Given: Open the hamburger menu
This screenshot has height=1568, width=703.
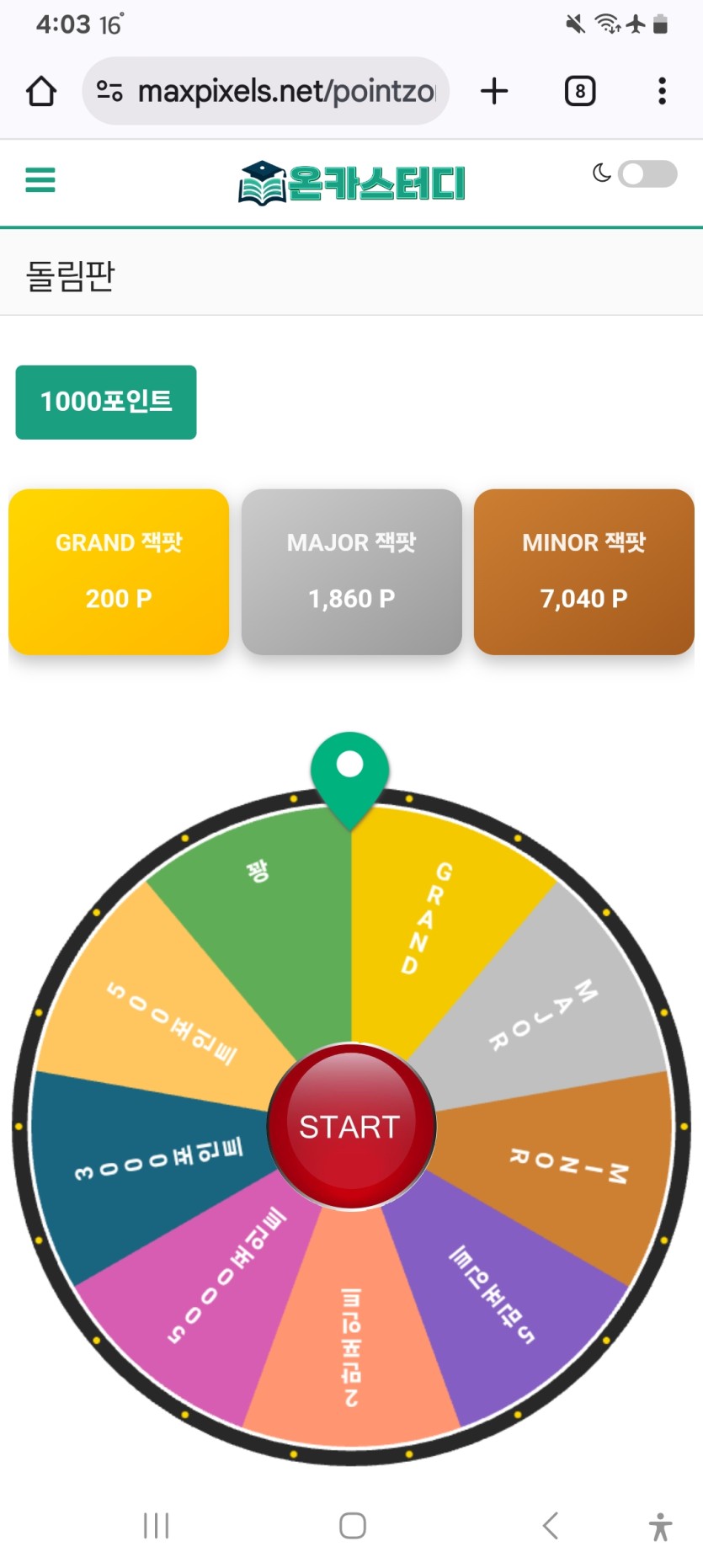Looking at the screenshot, I should (40, 179).
